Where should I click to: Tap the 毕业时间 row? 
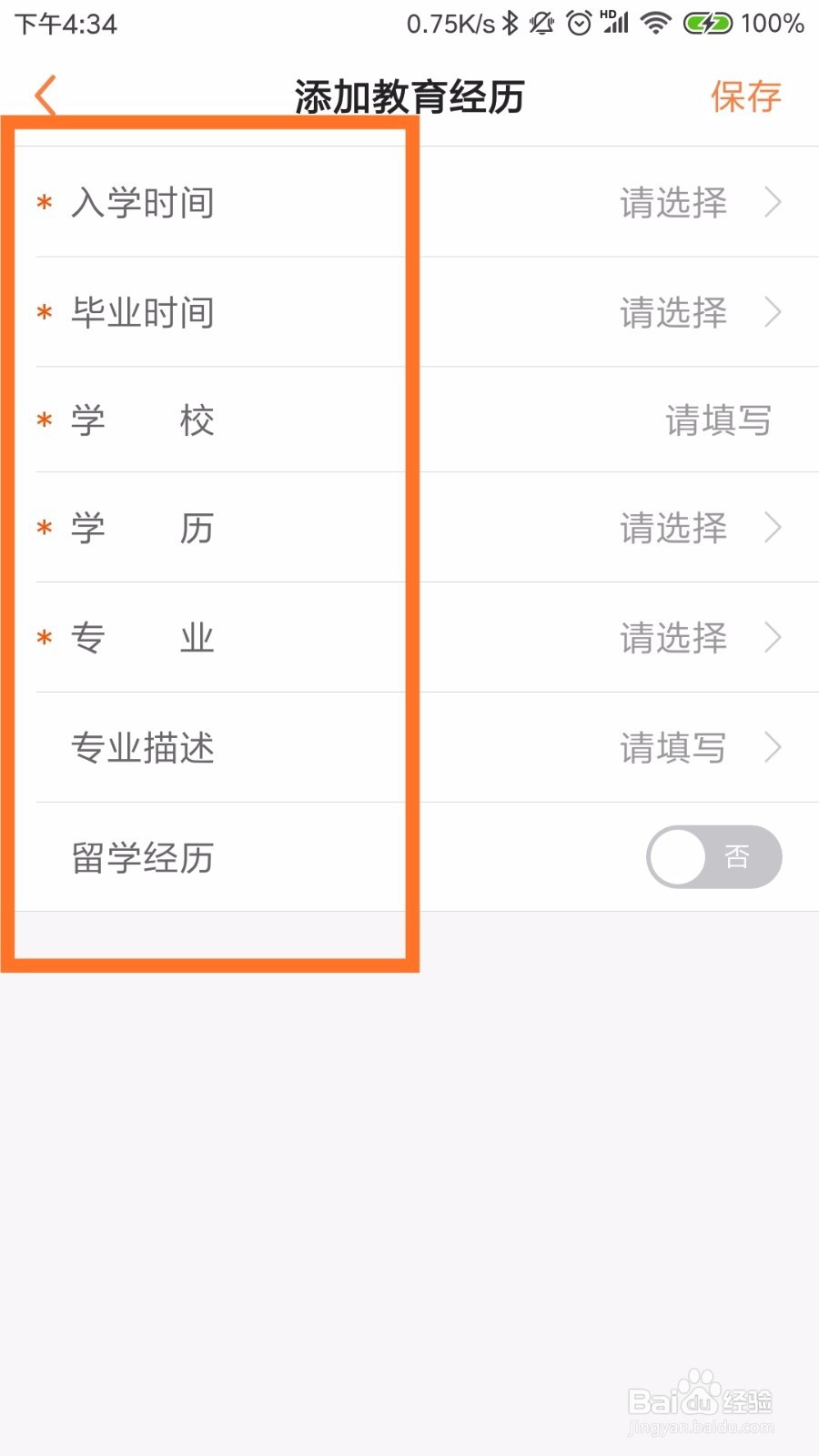click(x=409, y=312)
